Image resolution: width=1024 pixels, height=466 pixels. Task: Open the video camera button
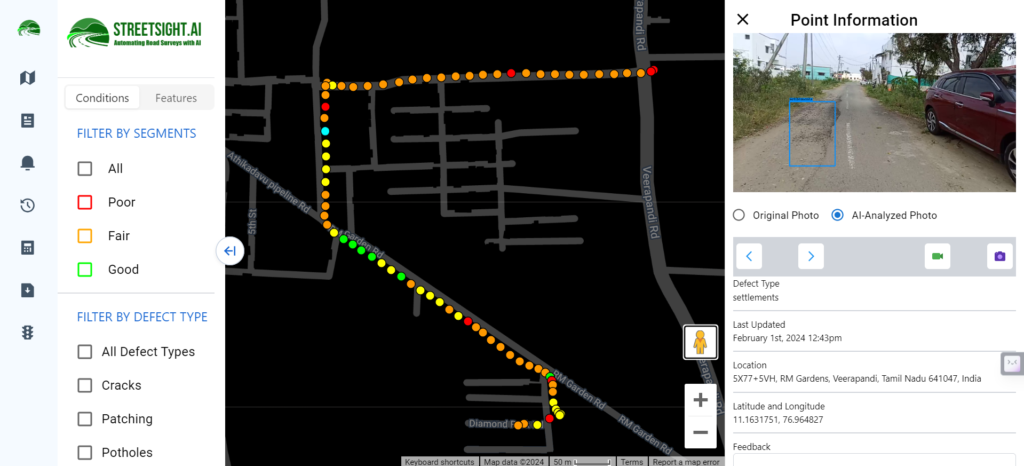coord(937,257)
